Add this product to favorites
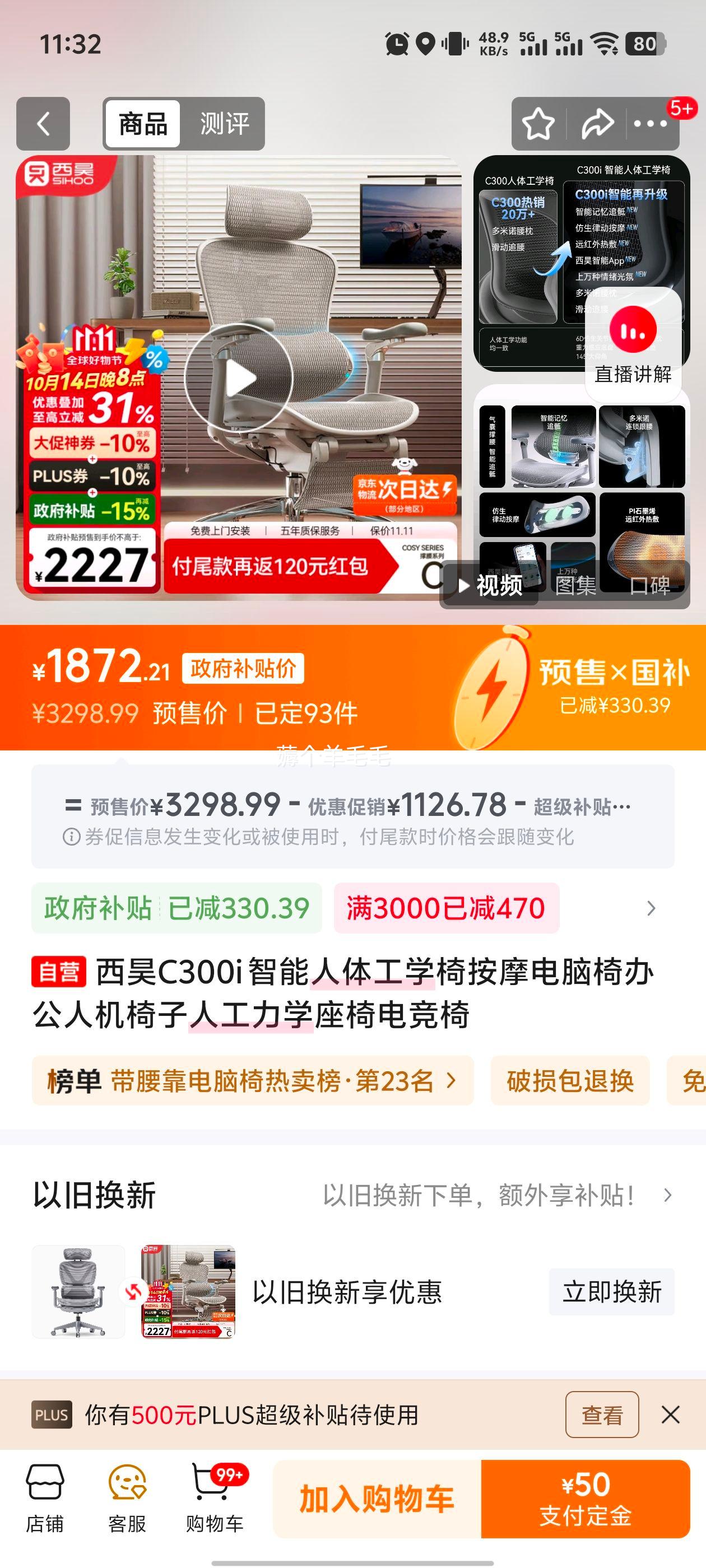The width and height of the screenshot is (706, 1568). [538, 124]
